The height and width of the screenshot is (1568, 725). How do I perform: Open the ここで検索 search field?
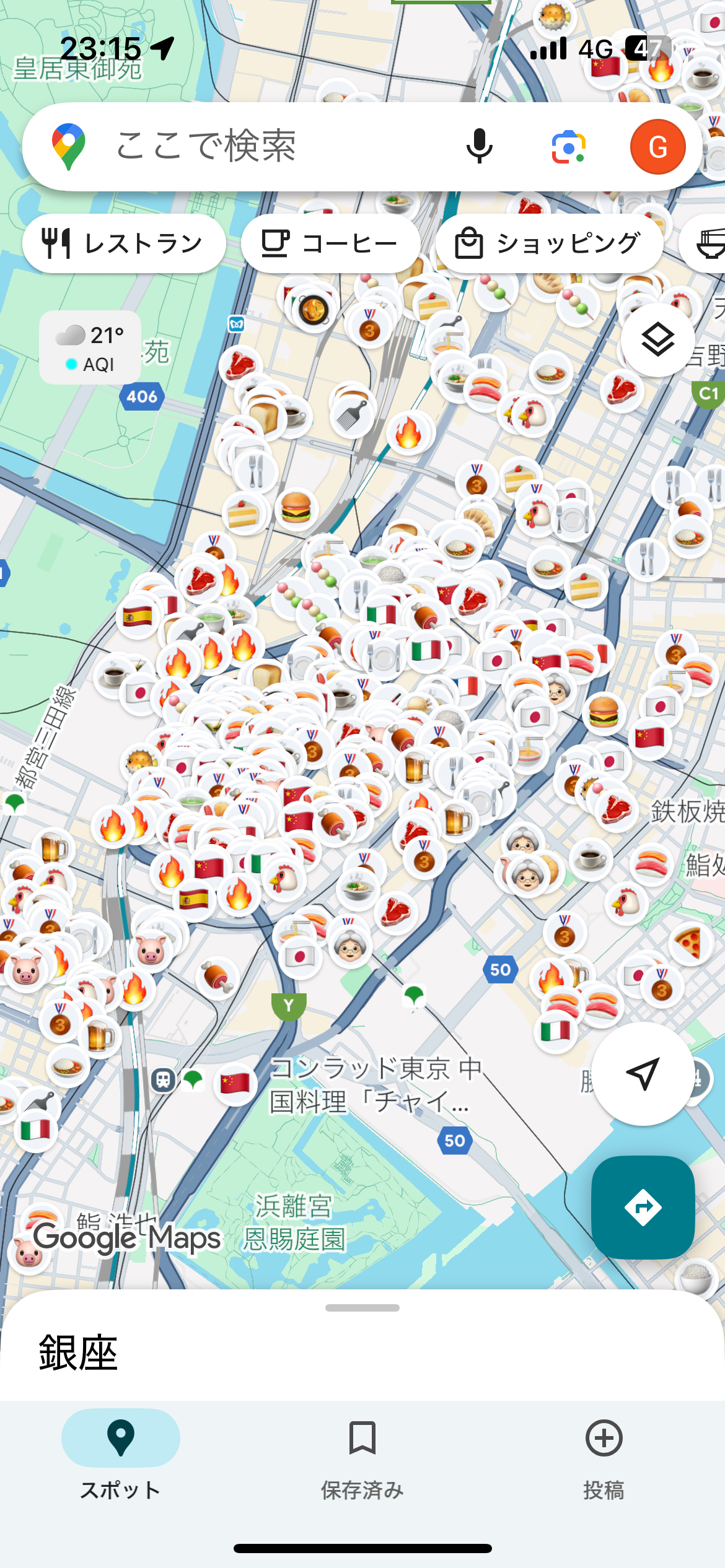point(260,147)
